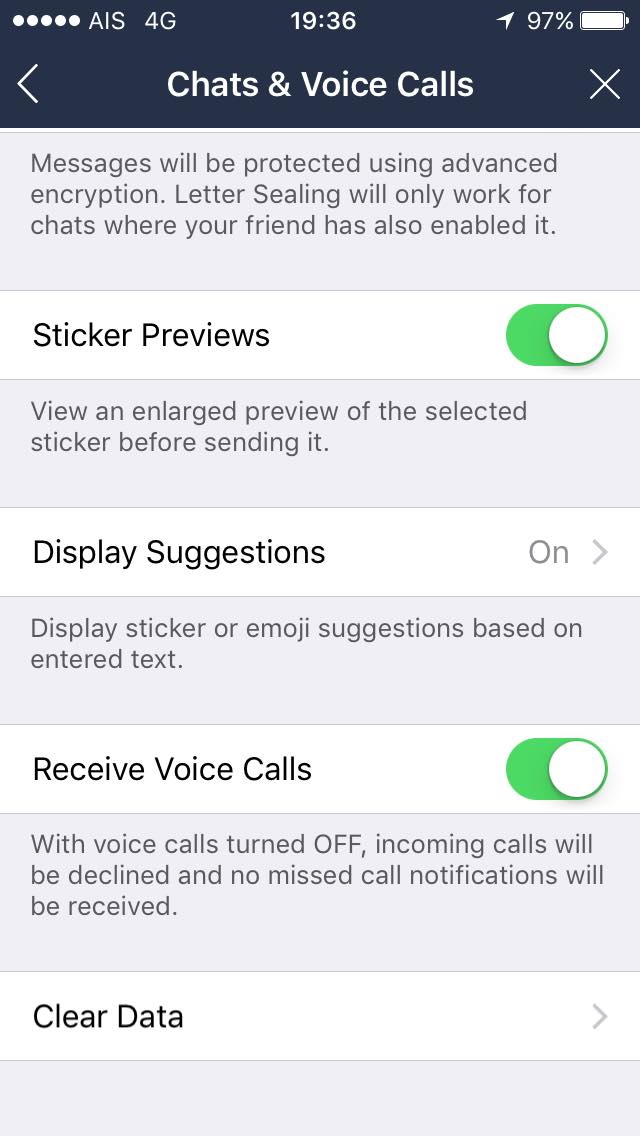Disable Receive Voice Calls
The image size is (640, 1136).
click(x=557, y=769)
